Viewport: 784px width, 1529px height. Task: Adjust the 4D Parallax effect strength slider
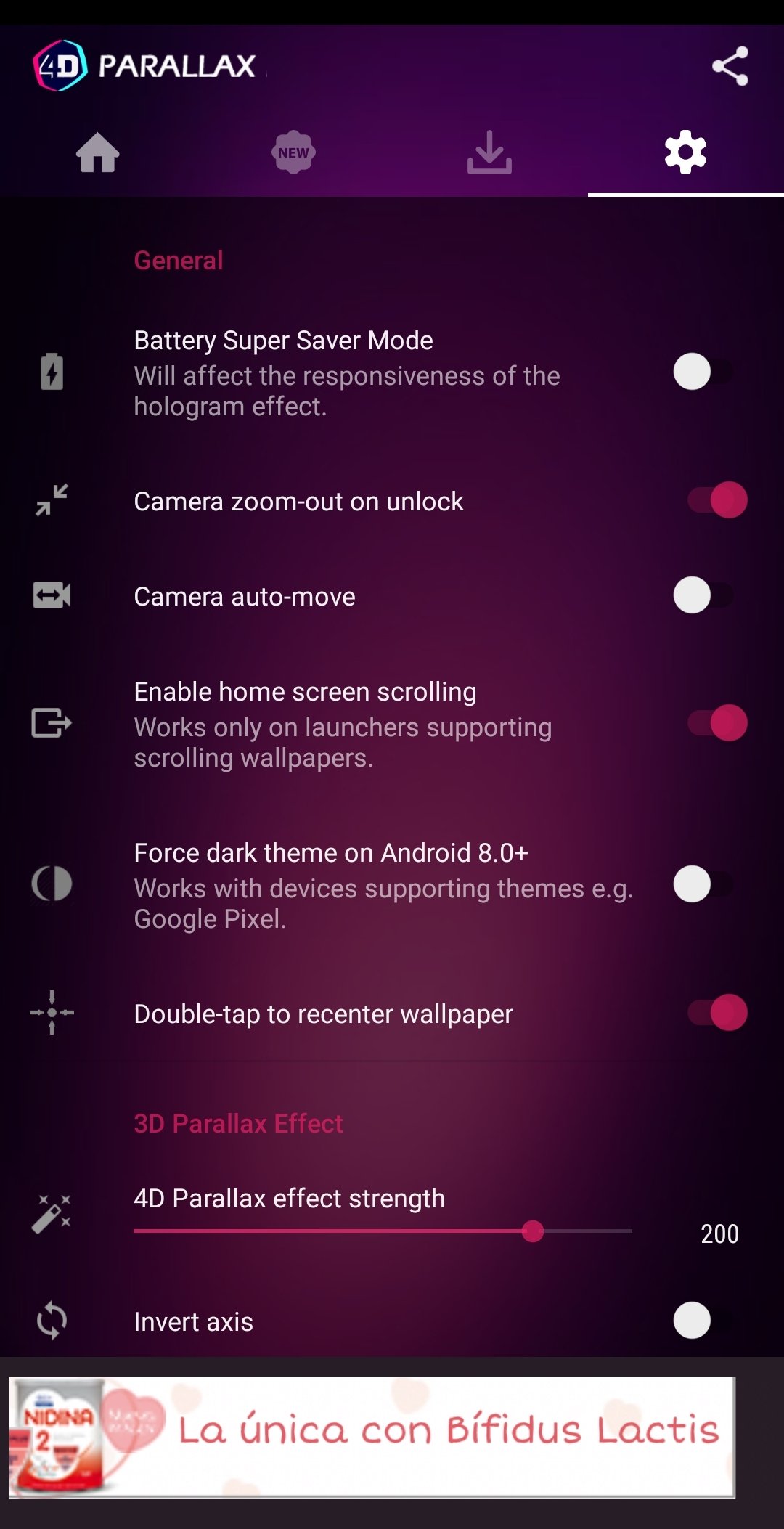click(534, 1232)
